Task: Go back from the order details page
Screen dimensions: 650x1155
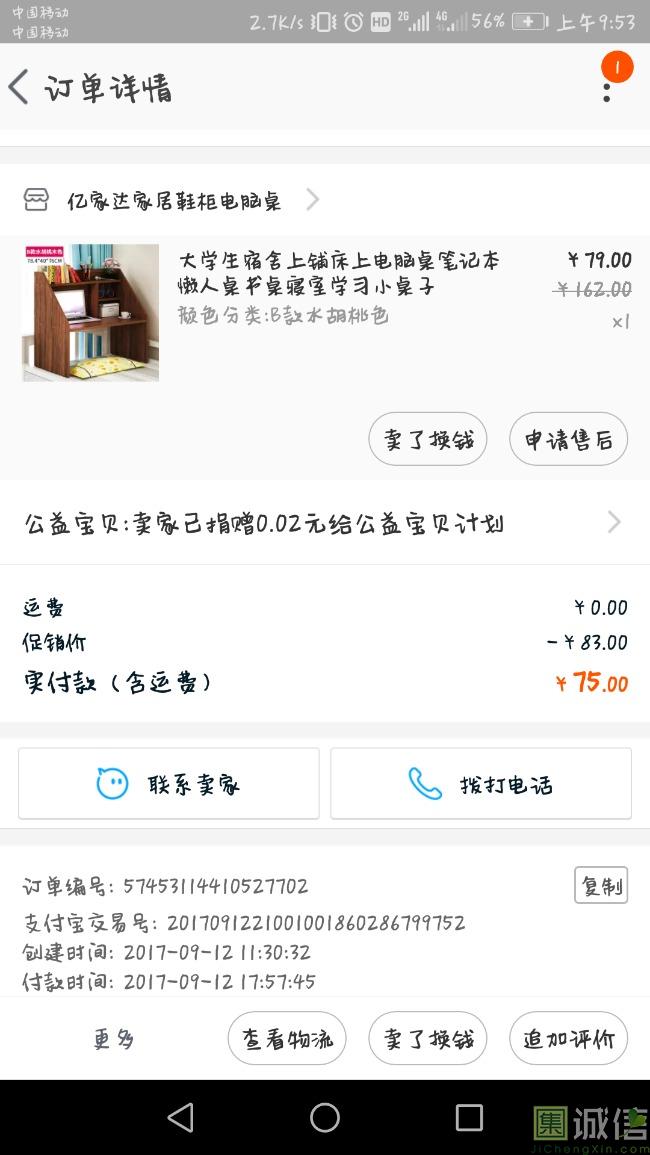Action: [19, 87]
